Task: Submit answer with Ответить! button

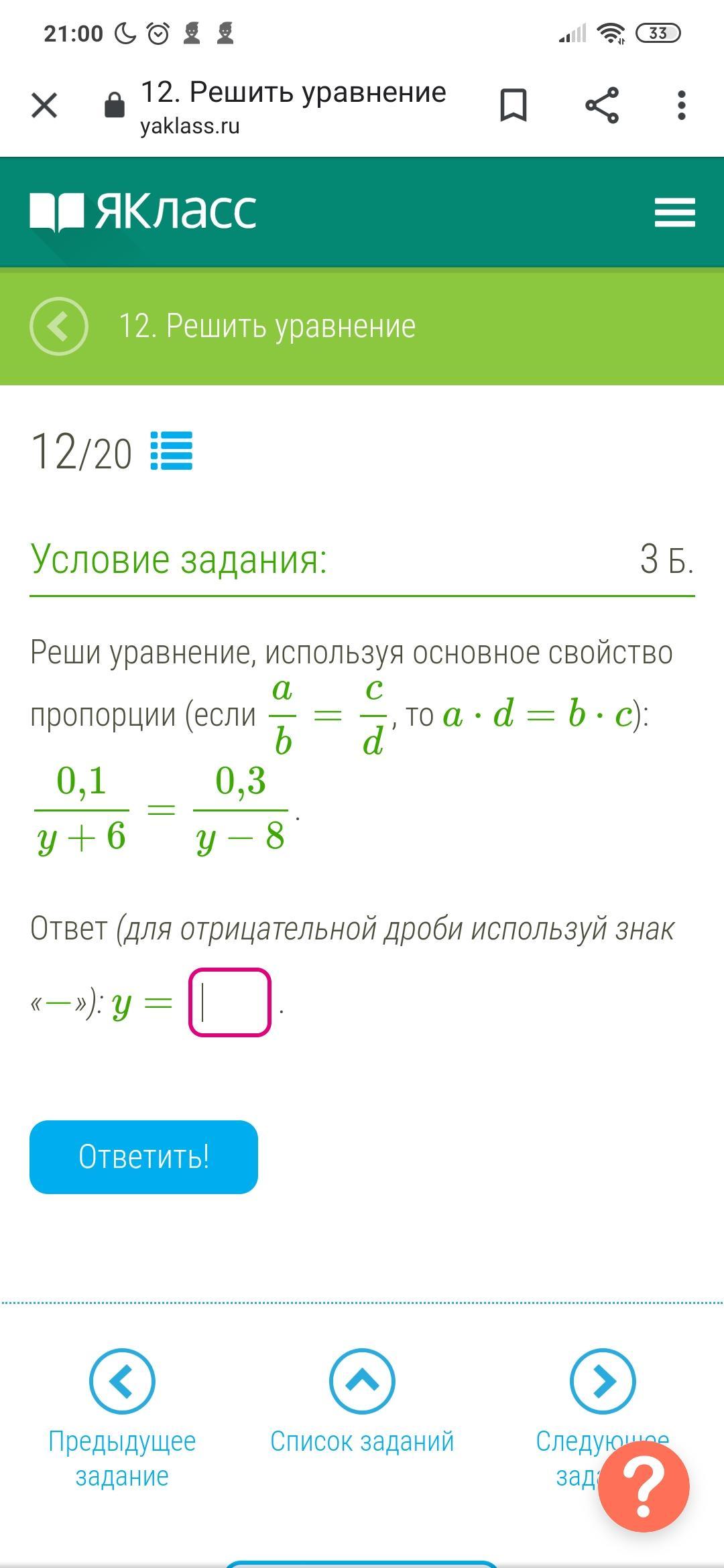Action: [143, 1157]
